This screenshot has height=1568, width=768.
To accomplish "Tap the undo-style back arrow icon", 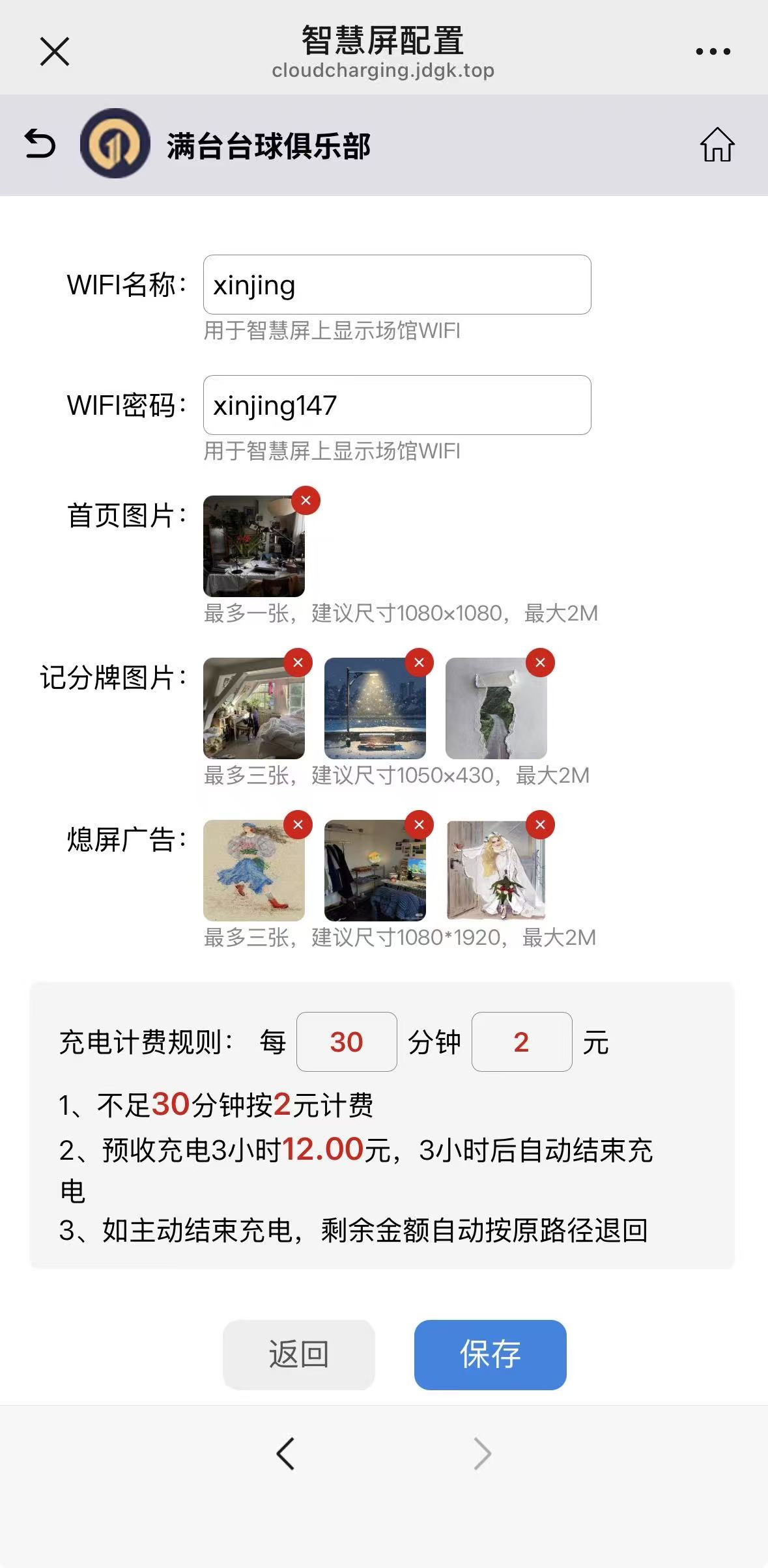I will pos(40,144).
